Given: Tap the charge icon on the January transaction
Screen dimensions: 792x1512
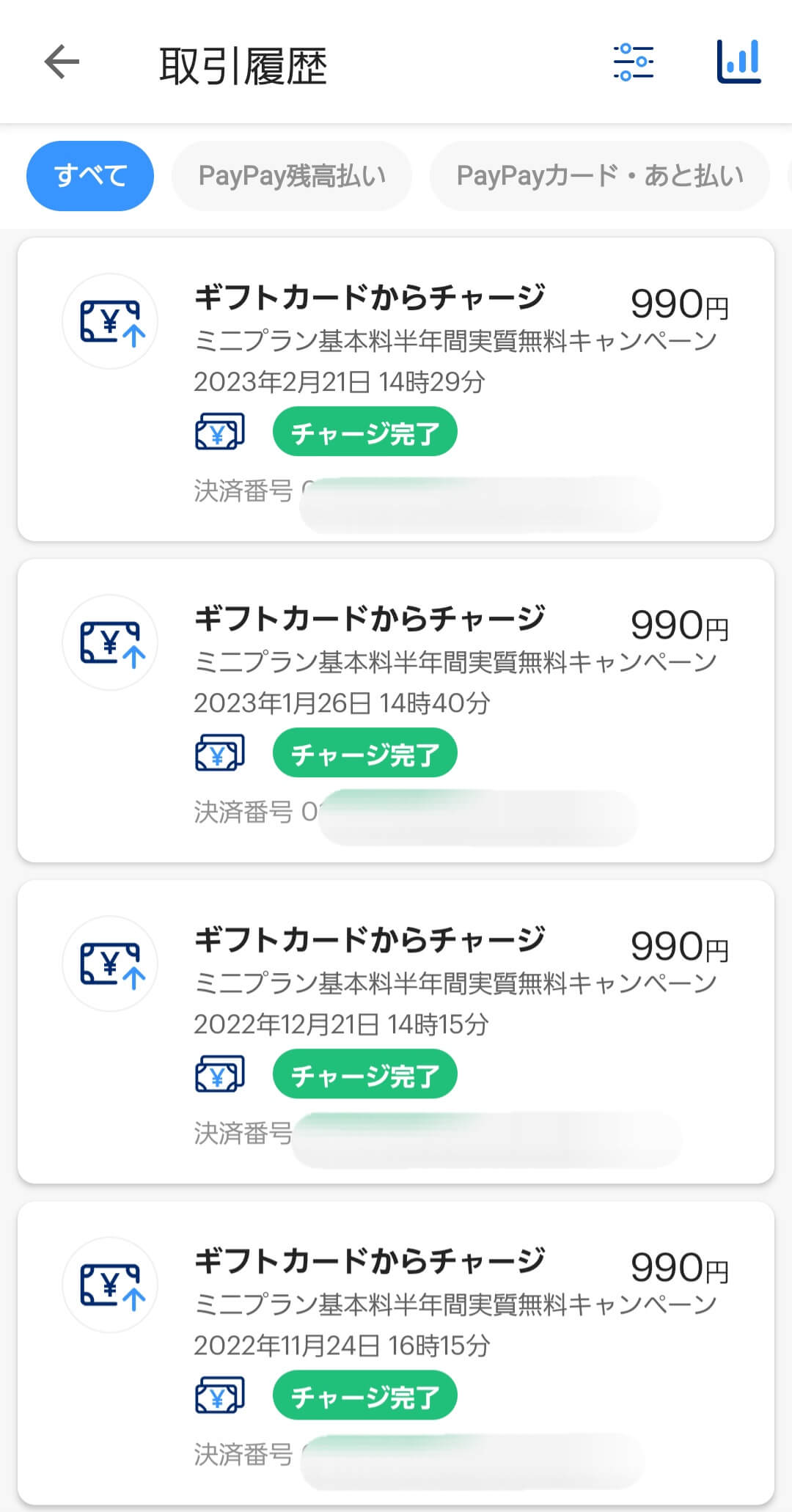Looking at the screenshot, I should click(x=109, y=642).
